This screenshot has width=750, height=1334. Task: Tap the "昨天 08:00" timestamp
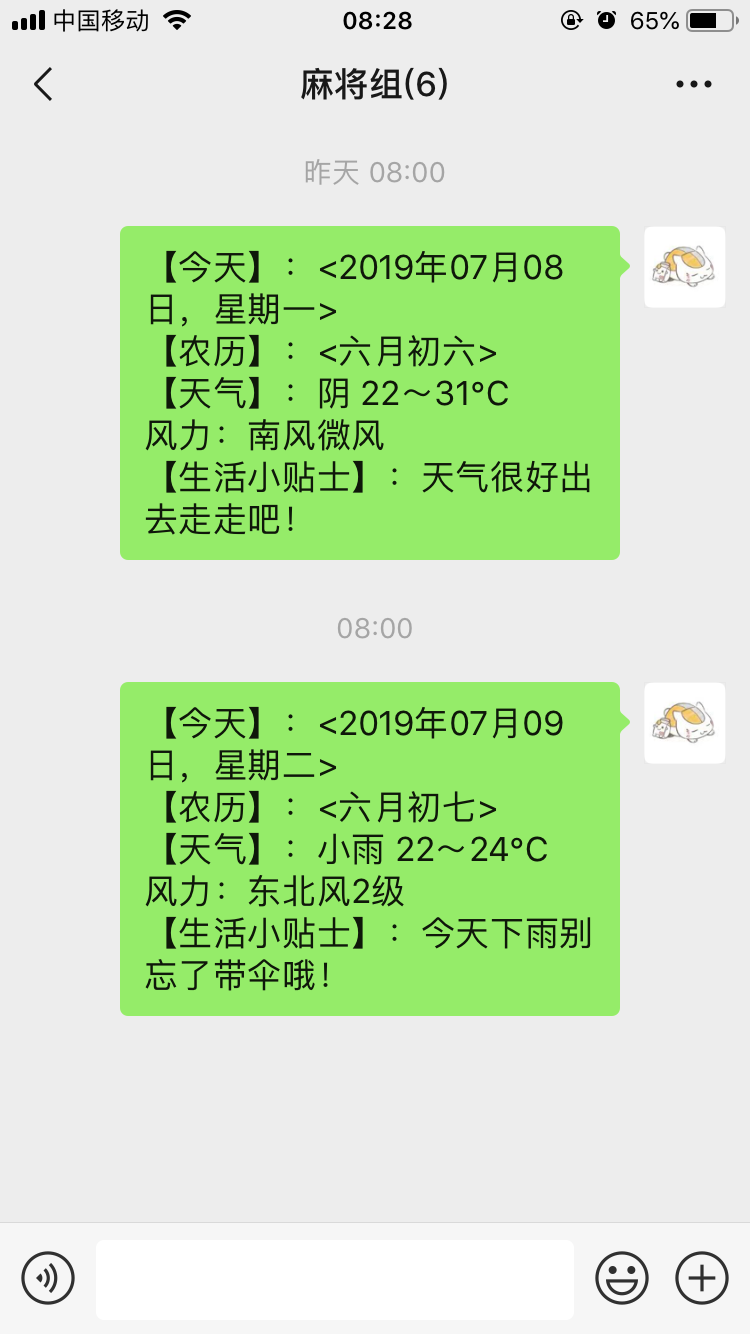[x=374, y=171]
